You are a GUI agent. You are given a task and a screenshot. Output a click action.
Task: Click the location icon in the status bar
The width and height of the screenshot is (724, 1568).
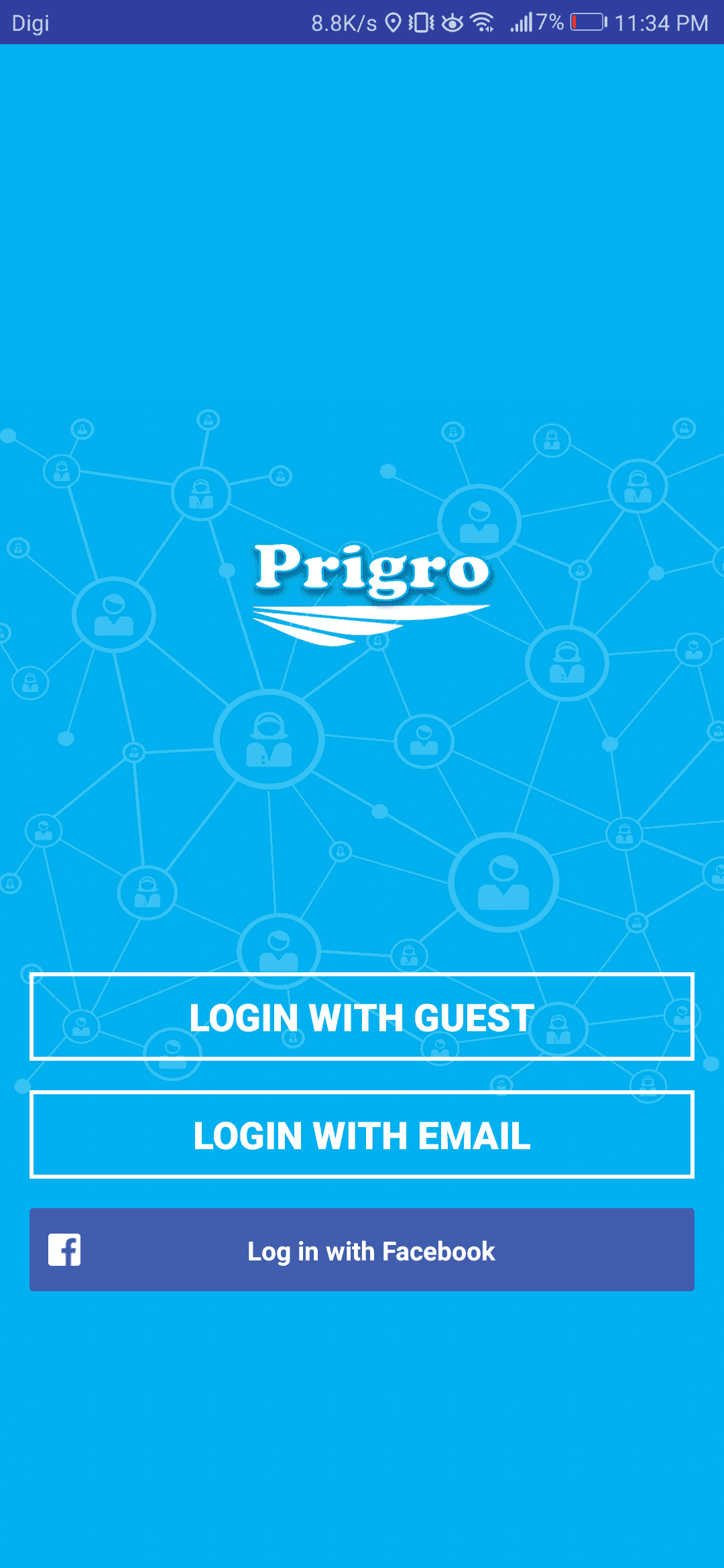click(392, 22)
